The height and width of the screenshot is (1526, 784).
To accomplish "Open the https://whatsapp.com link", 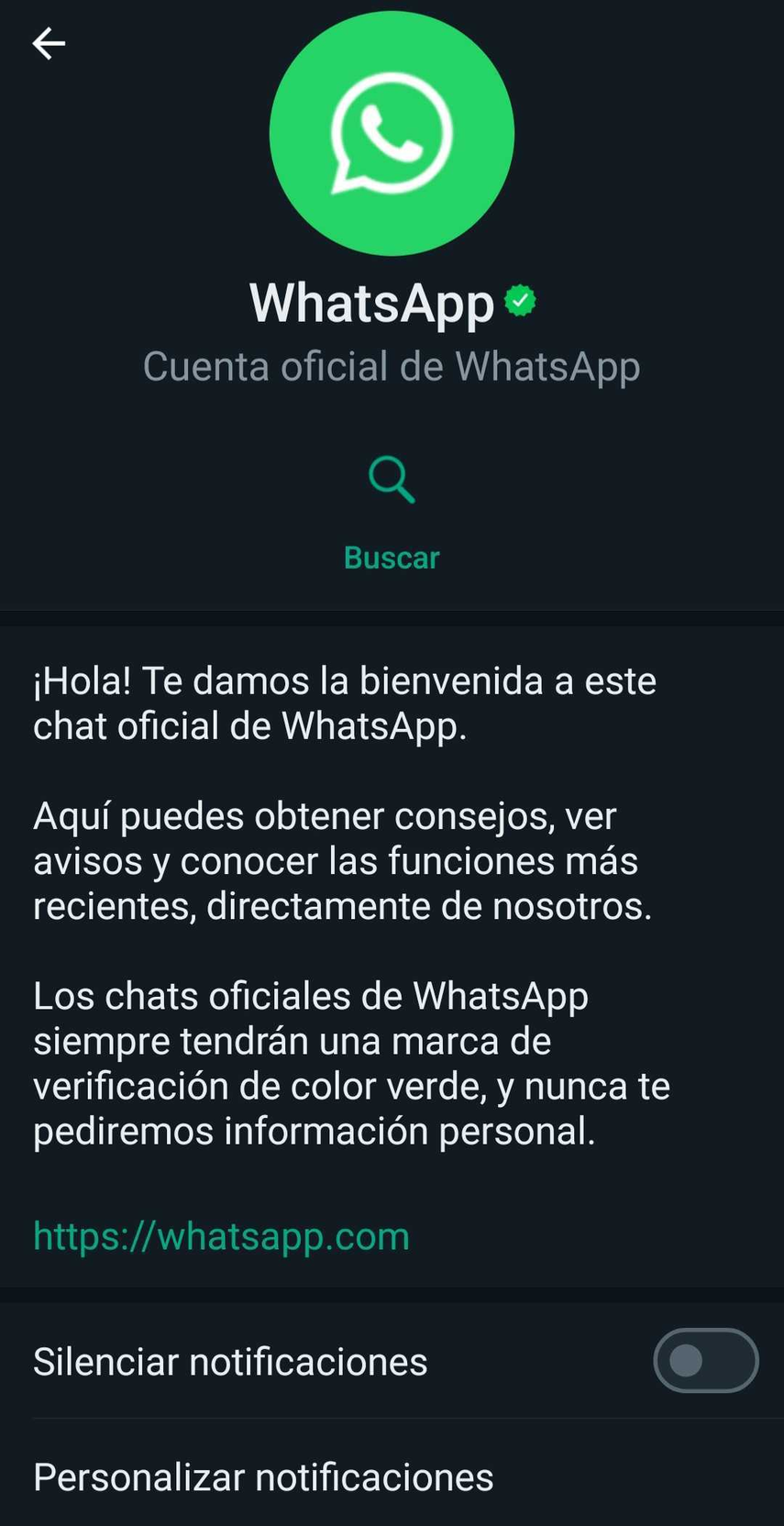I will [x=221, y=1236].
